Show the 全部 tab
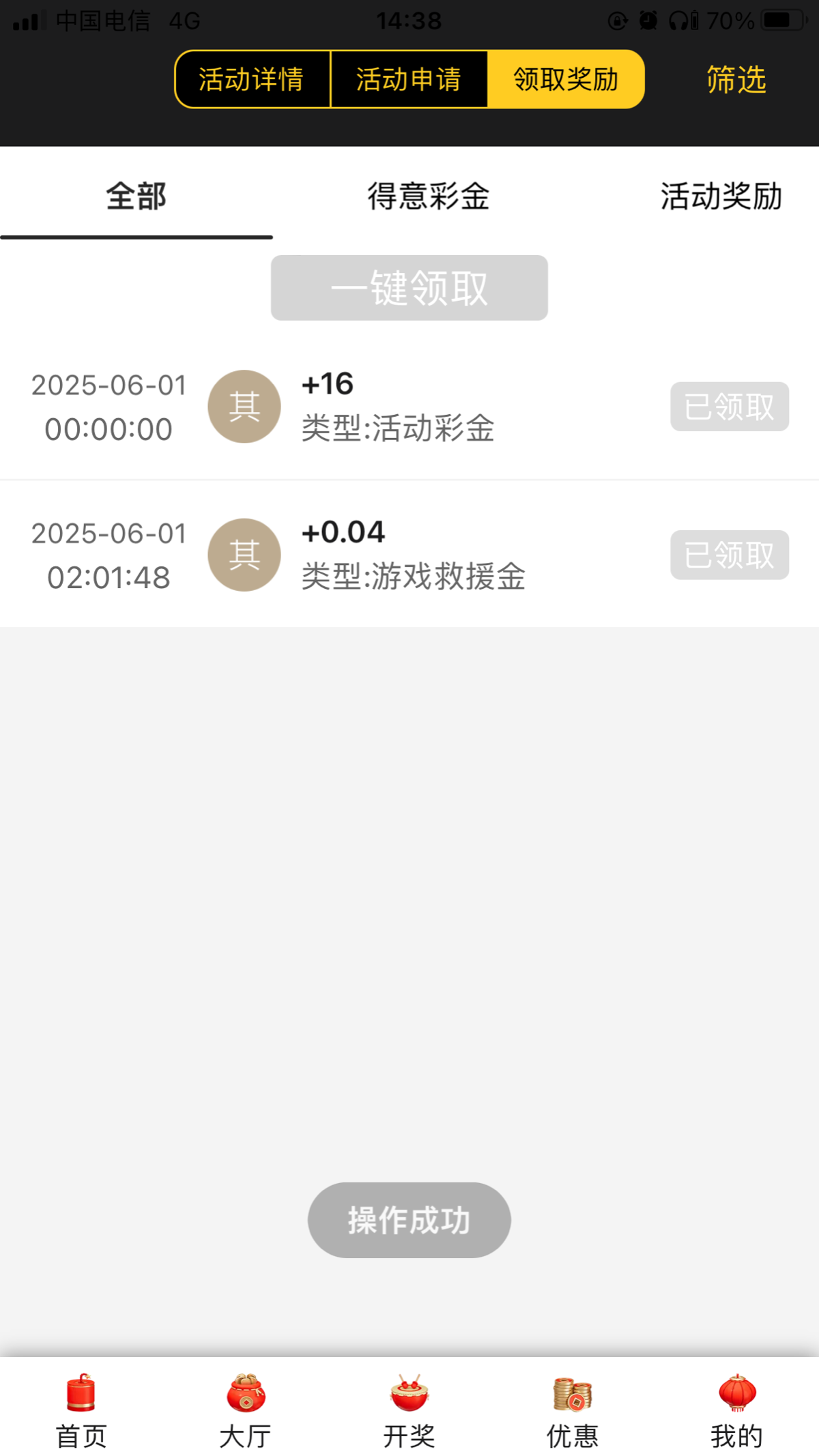Image resolution: width=819 pixels, height=1456 pixels. point(136,196)
